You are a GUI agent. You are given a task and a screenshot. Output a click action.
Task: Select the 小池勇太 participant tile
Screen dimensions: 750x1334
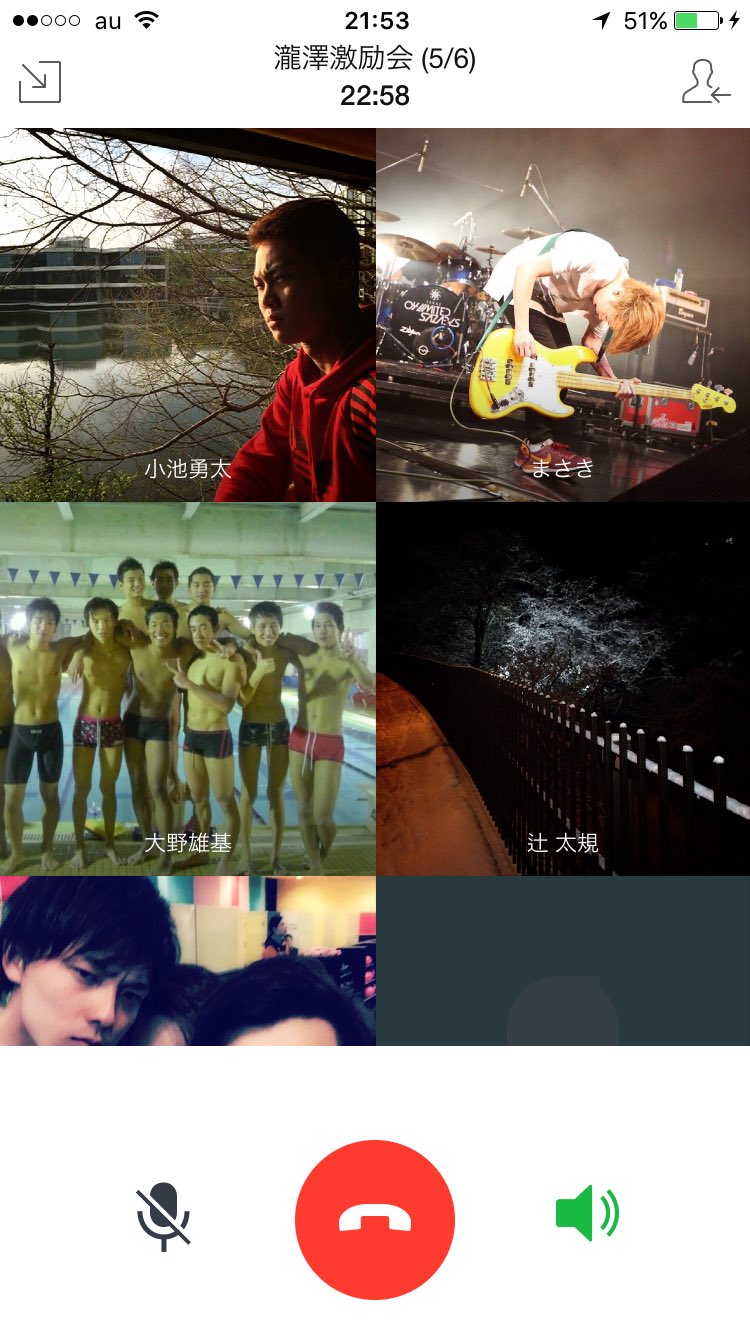pyautogui.click(x=188, y=315)
